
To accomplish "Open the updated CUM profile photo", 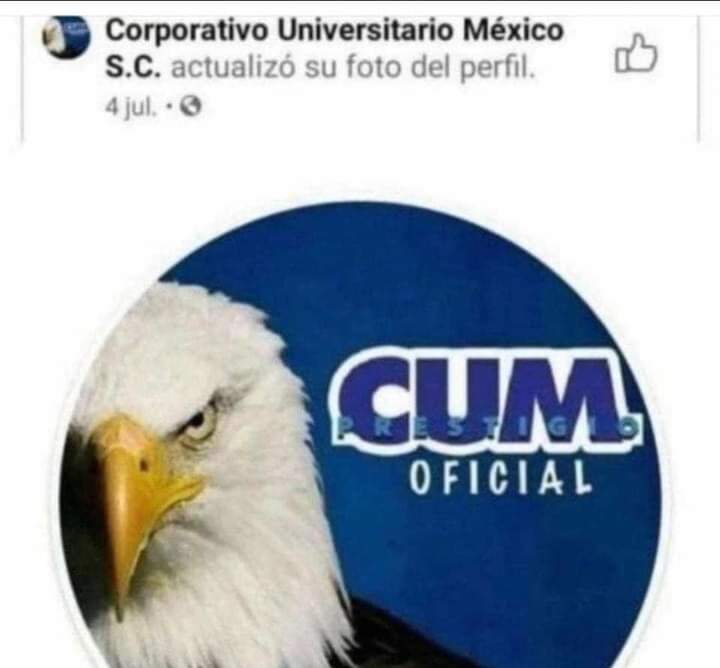I will coord(362,440).
